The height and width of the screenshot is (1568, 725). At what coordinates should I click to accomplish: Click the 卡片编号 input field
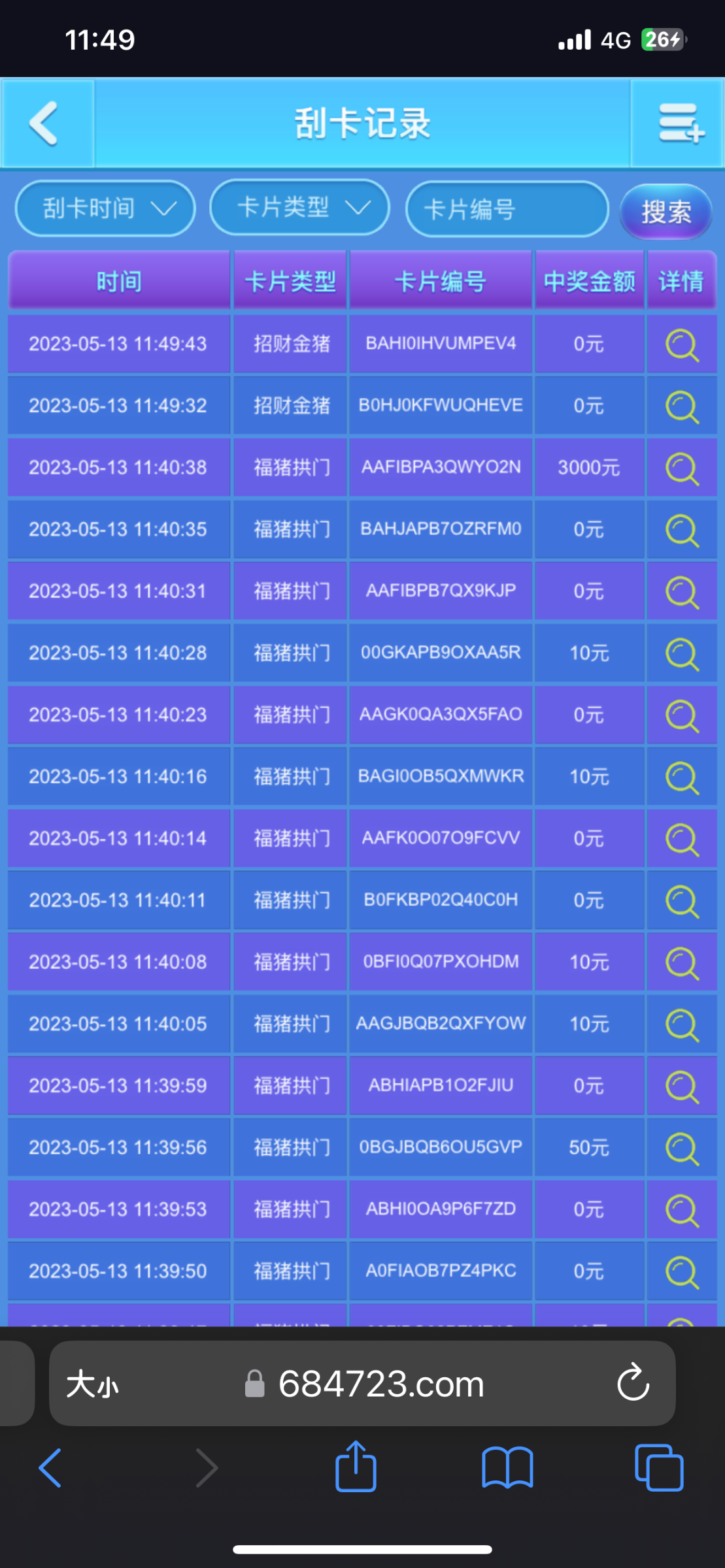pyautogui.click(x=507, y=208)
